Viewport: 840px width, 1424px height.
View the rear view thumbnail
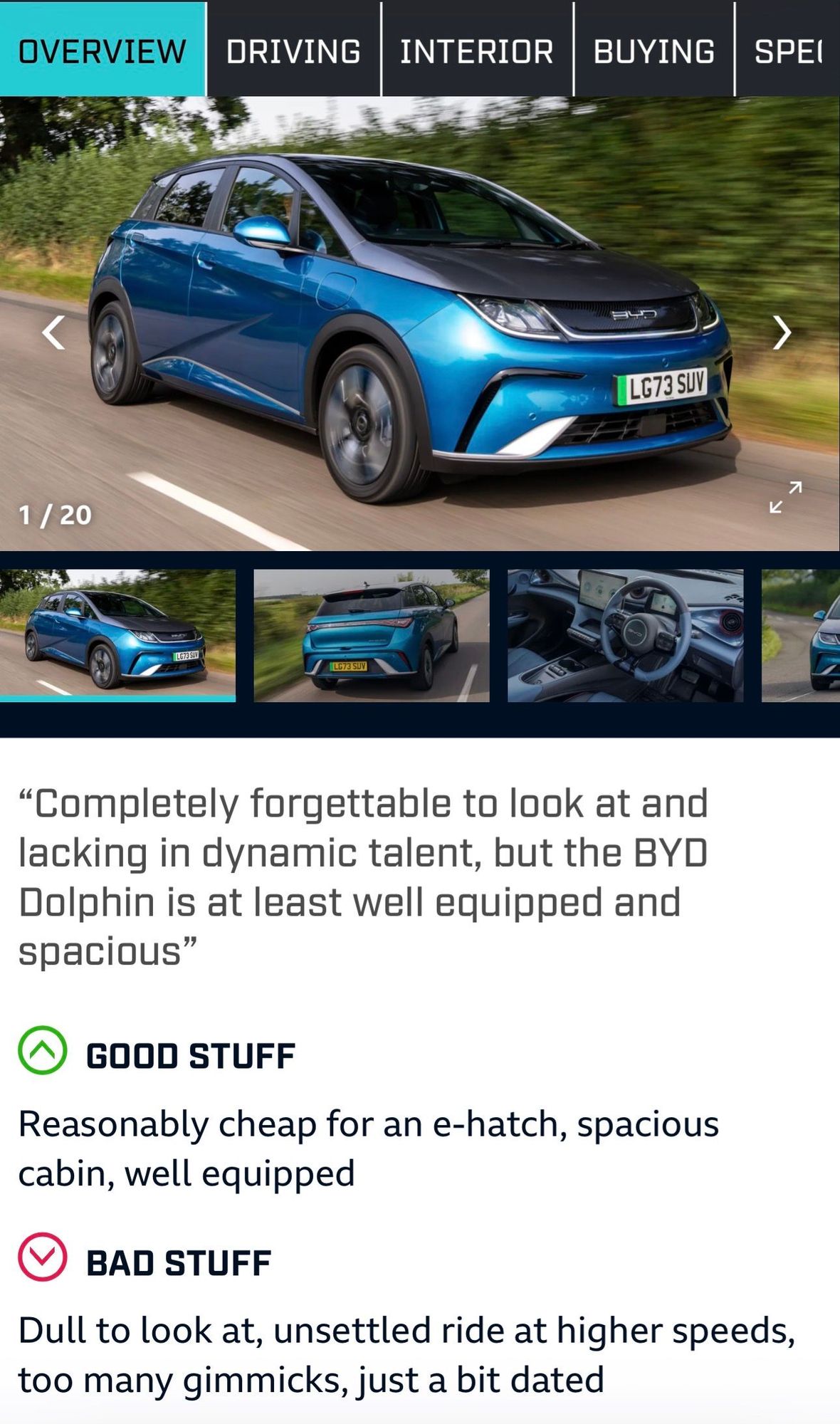coord(372,635)
